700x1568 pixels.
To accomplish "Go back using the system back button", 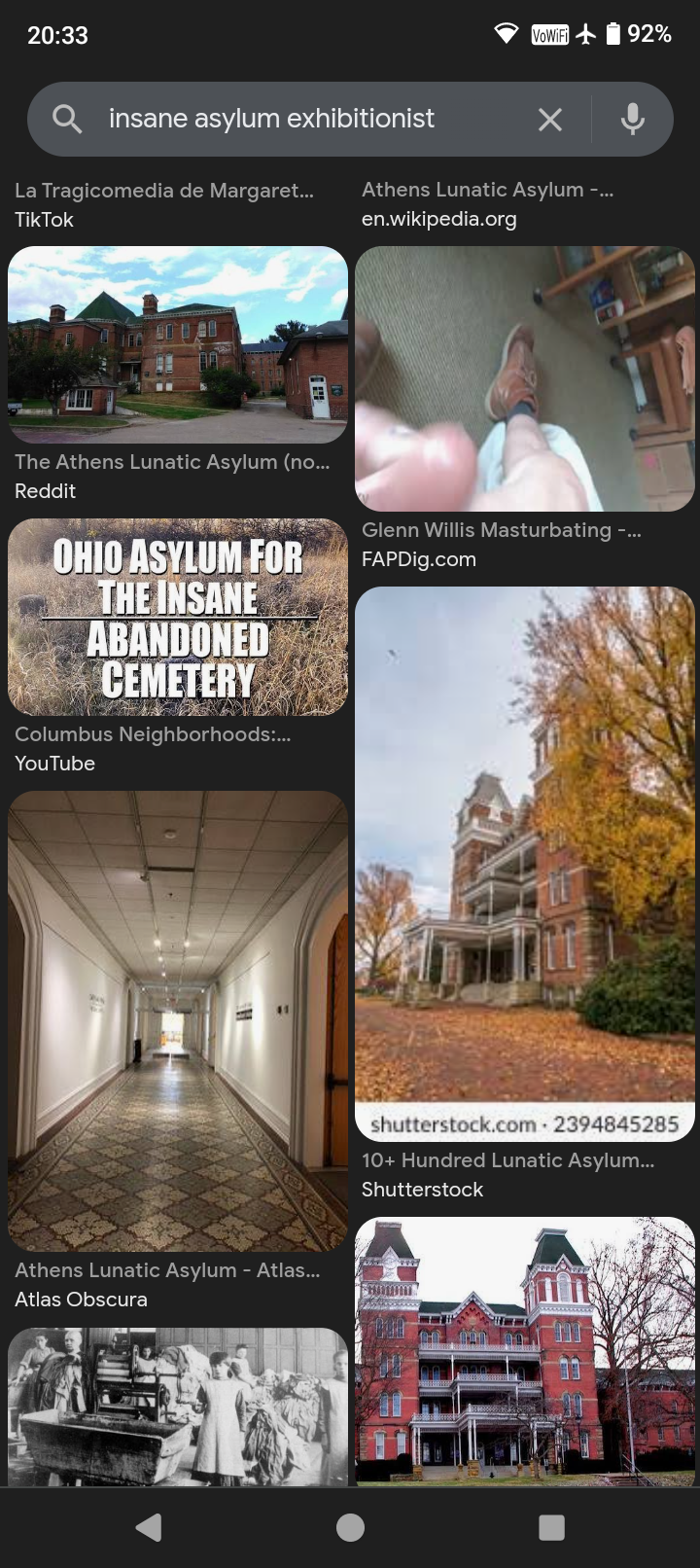I will point(149,1527).
